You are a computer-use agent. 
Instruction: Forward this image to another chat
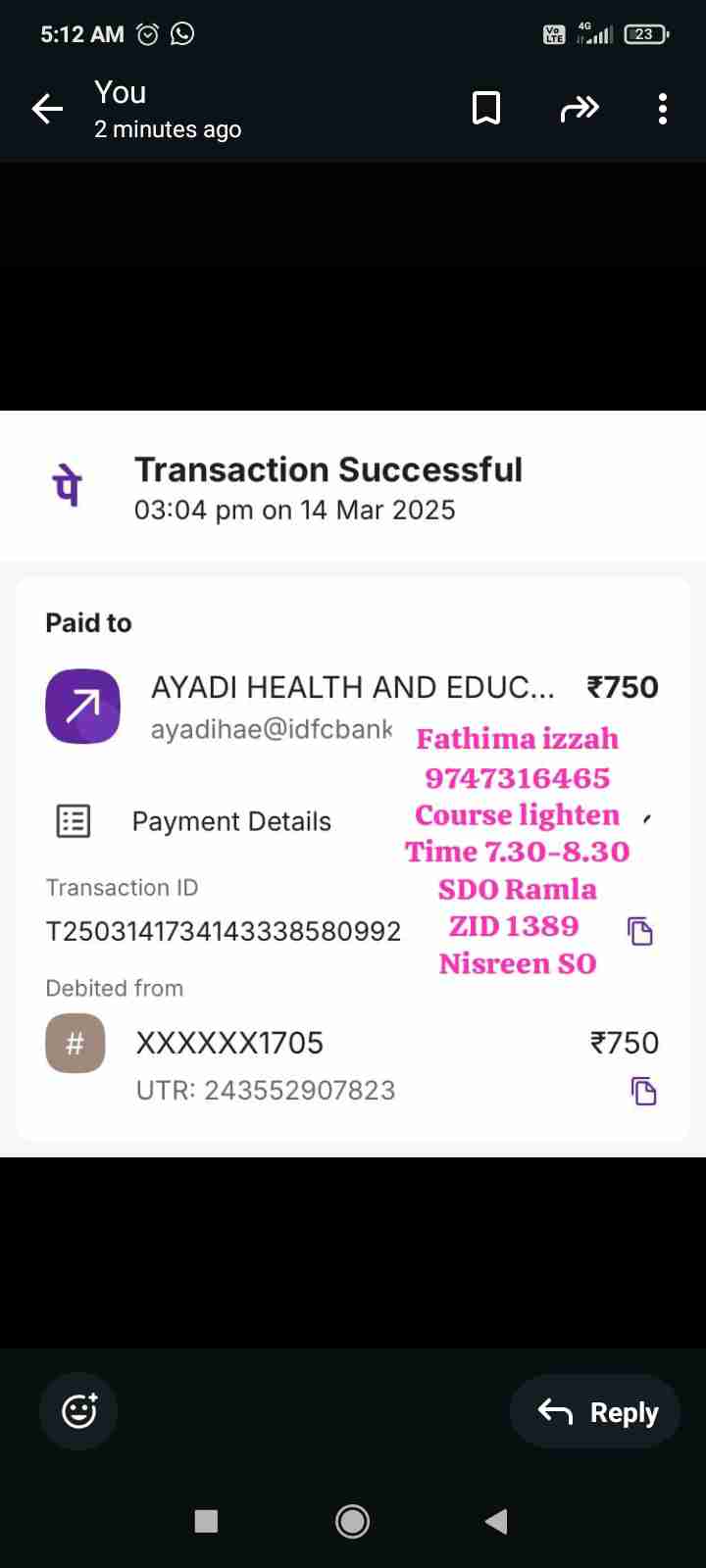pyautogui.click(x=579, y=109)
